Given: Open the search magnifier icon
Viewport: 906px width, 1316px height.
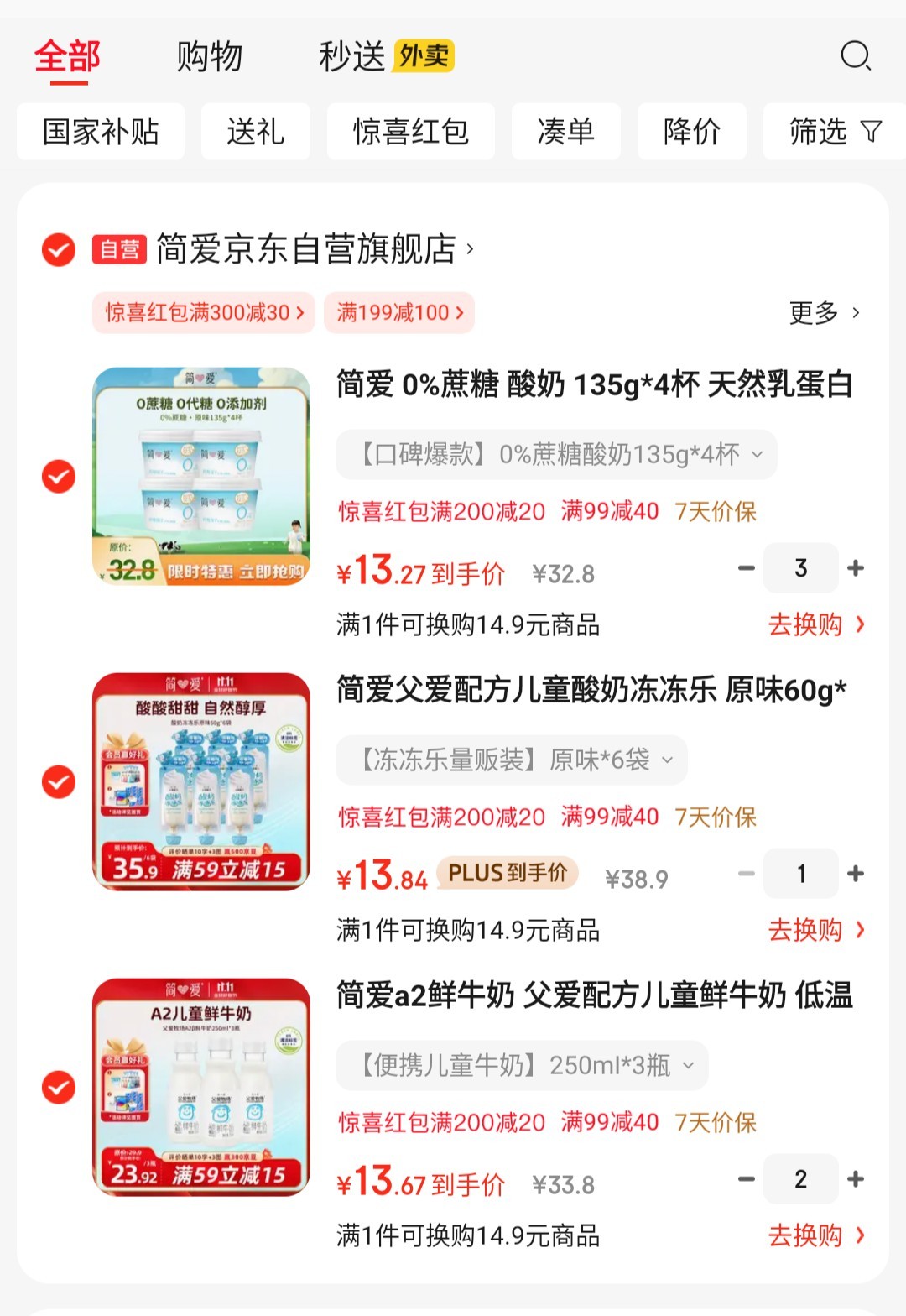Looking at the screenshot, I should (856, 56).
